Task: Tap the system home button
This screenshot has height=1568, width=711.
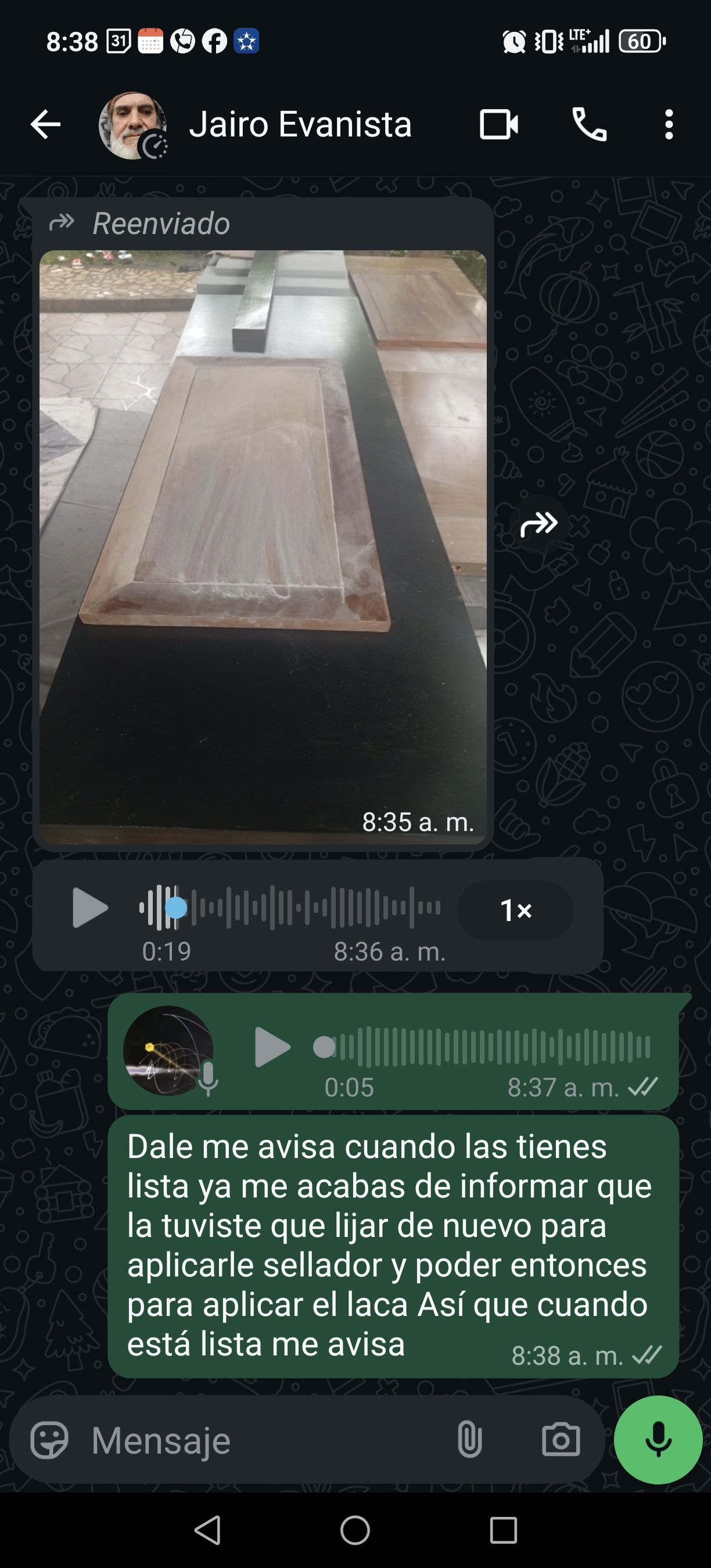Action: pos(355,1530)
